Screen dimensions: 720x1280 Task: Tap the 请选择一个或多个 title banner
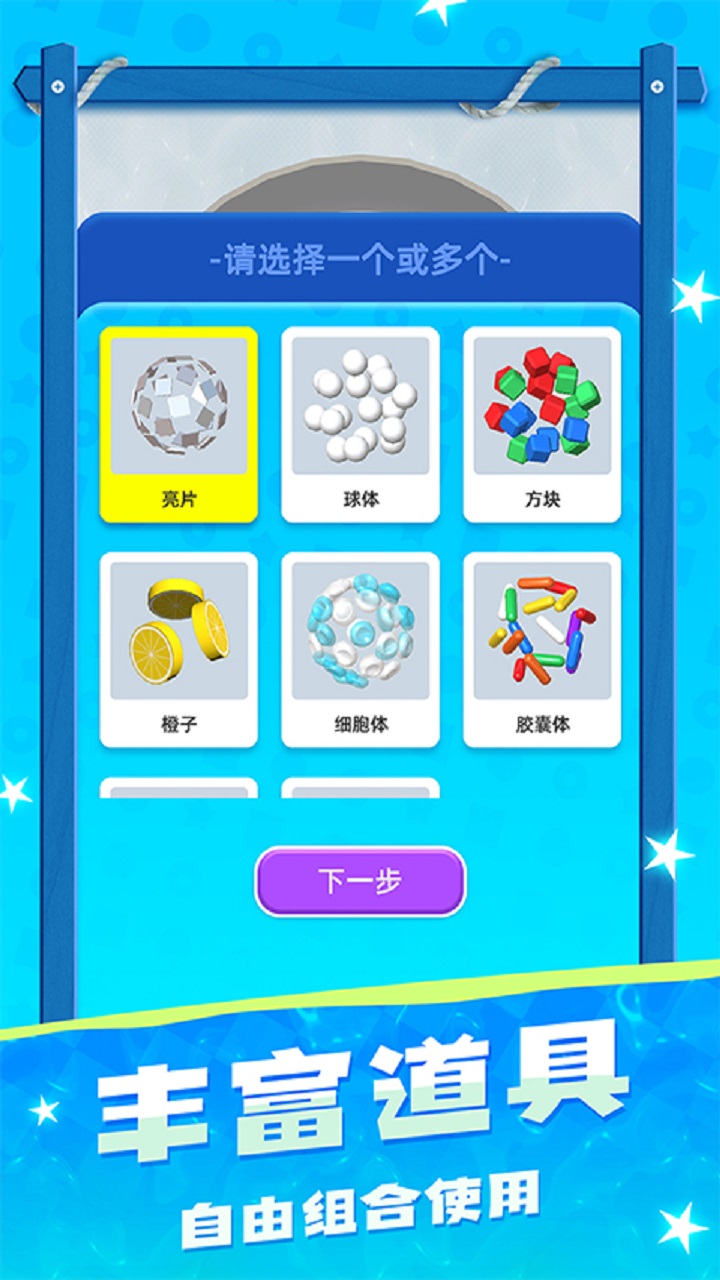[360, 258]
